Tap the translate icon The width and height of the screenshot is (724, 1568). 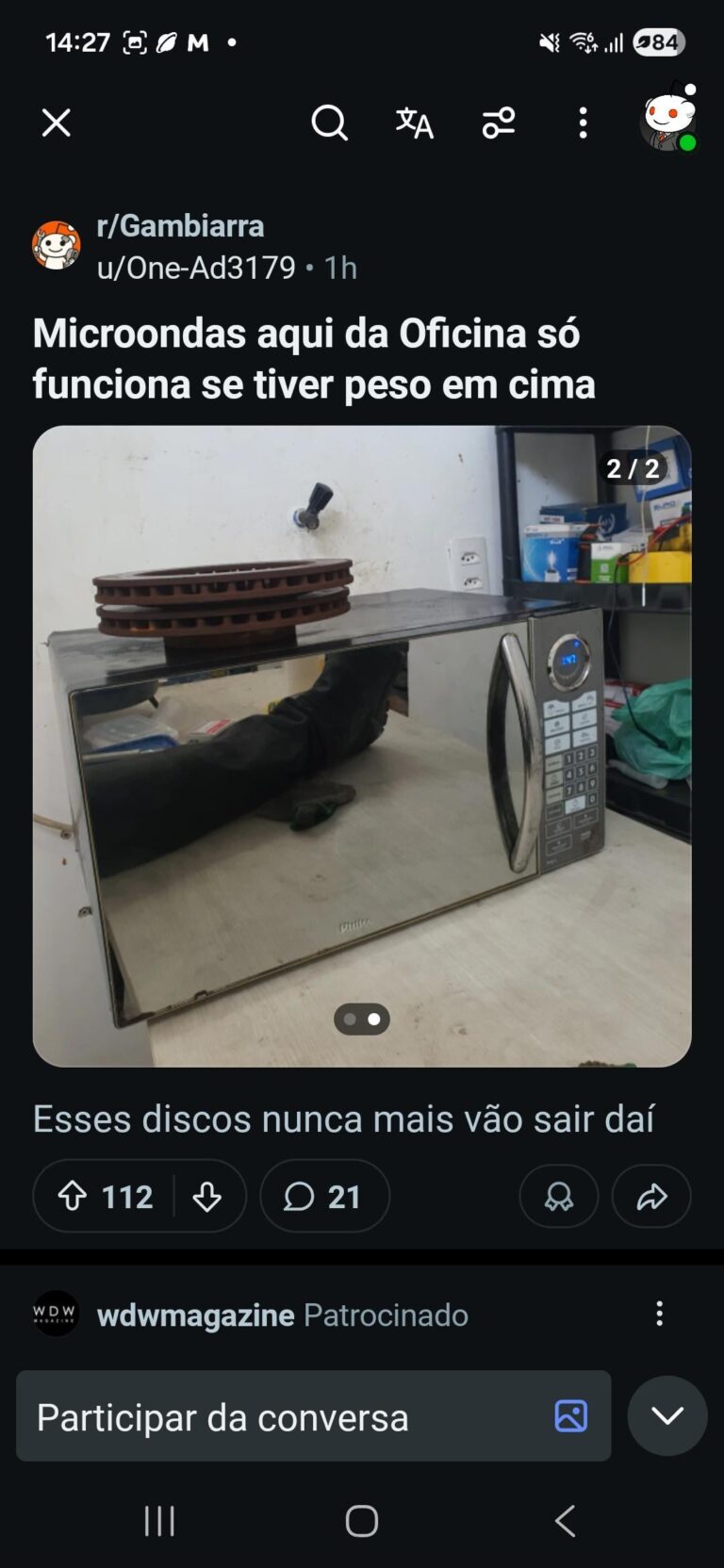tap(414, 122)
